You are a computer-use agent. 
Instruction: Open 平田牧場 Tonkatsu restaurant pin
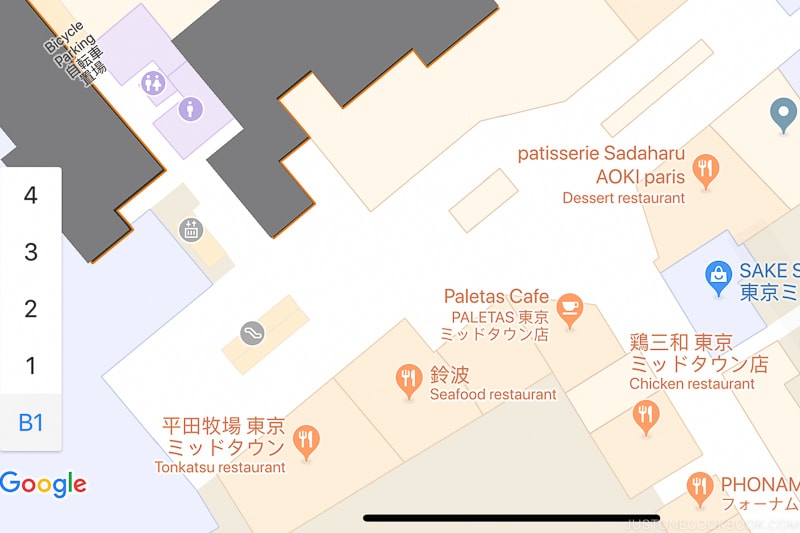(x=307, y=439)
